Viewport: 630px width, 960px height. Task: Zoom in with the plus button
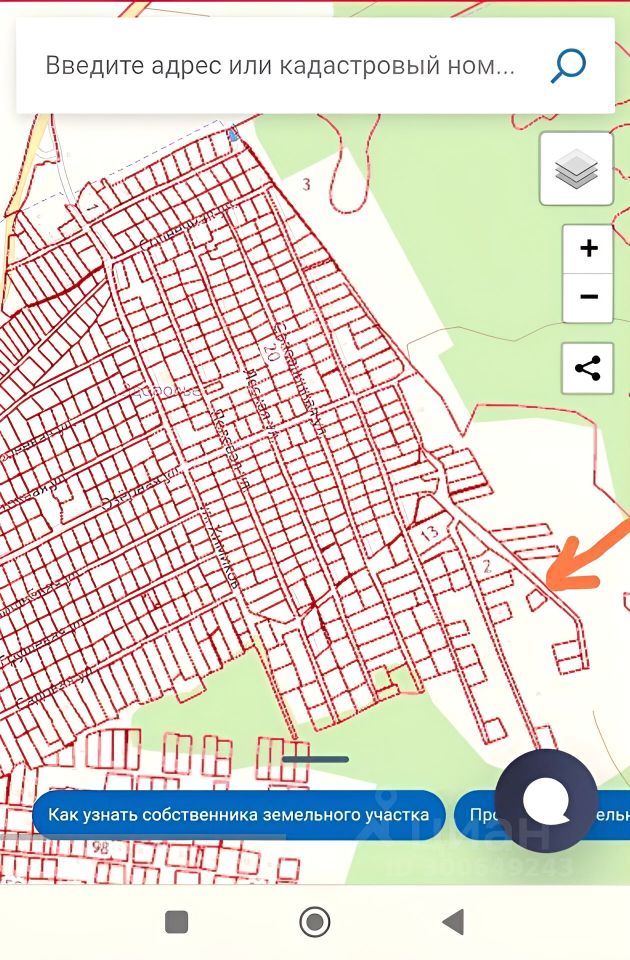(x=588, y=249)
